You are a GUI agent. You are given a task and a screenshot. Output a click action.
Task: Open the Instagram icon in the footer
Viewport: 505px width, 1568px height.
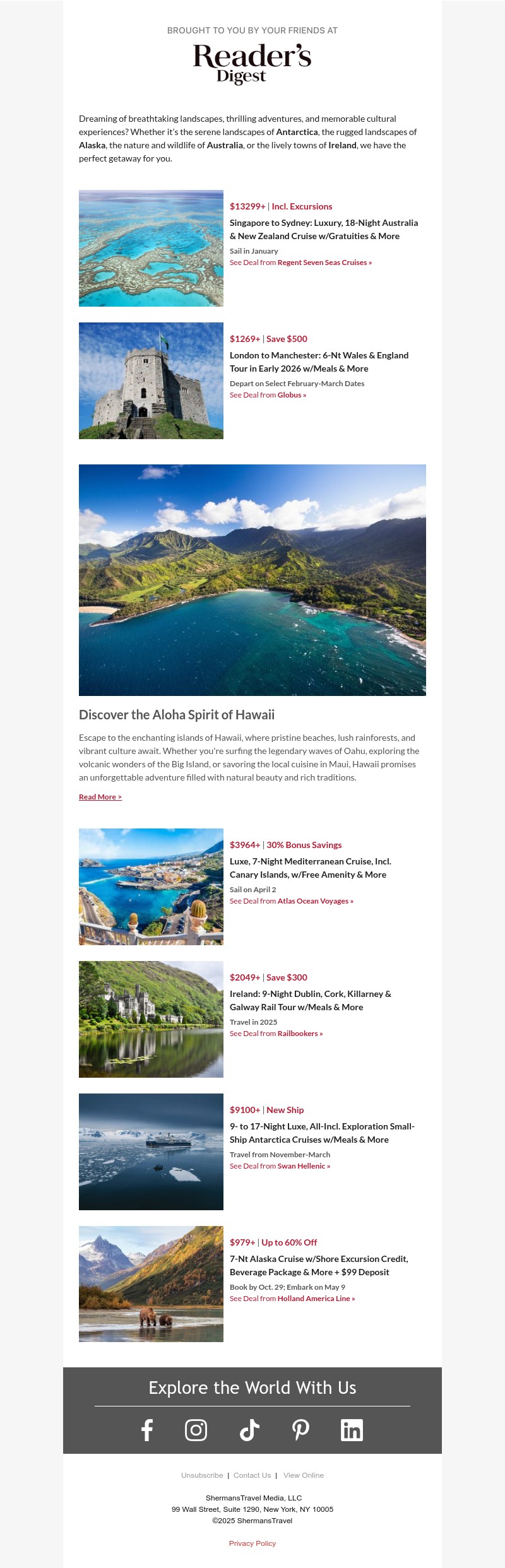(x=196, y=1430)
